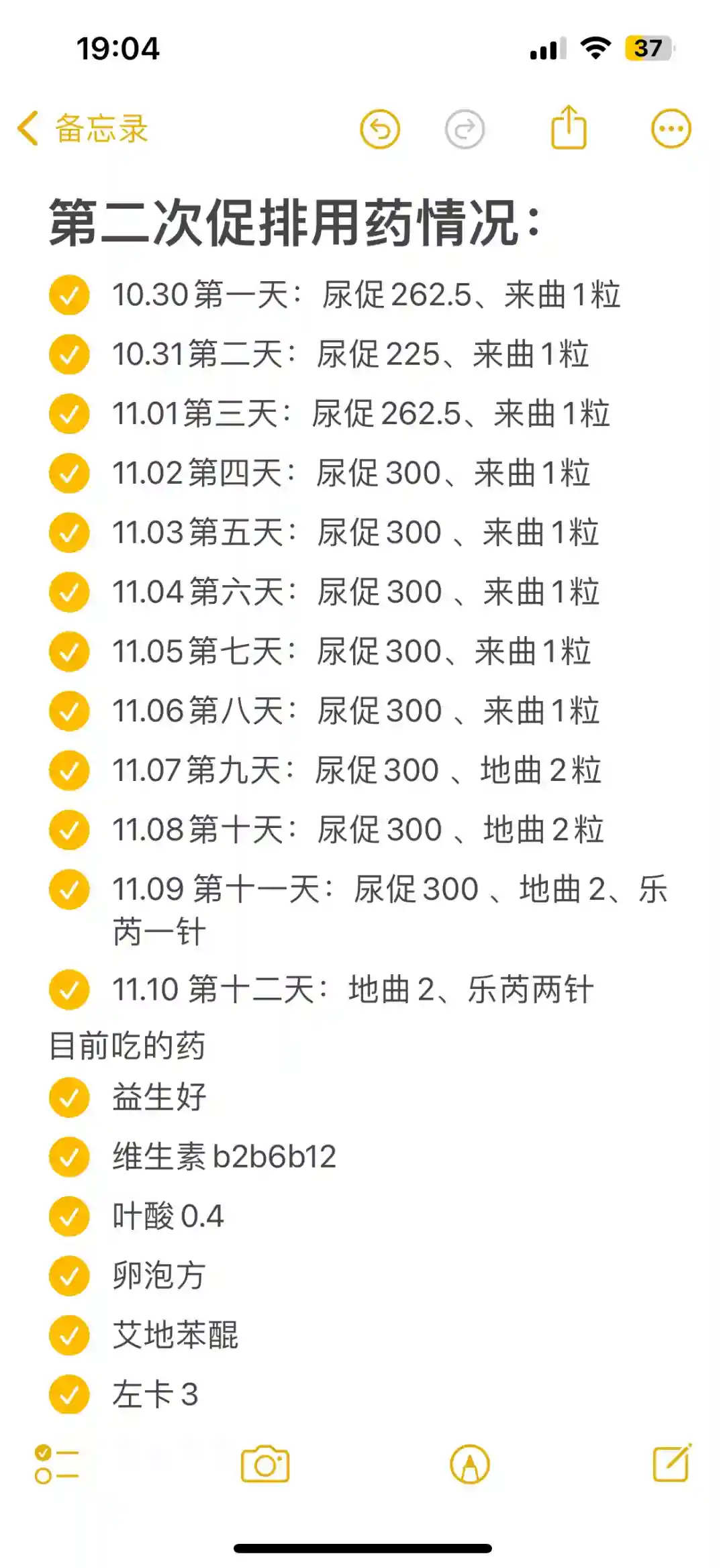
Task: Open the camera to add a photo
Action: click(x=265, y=1464)
